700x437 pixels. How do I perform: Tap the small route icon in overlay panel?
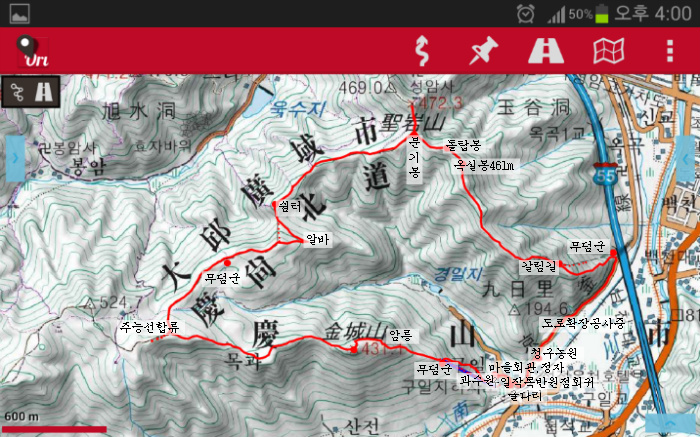click(18, 92)
